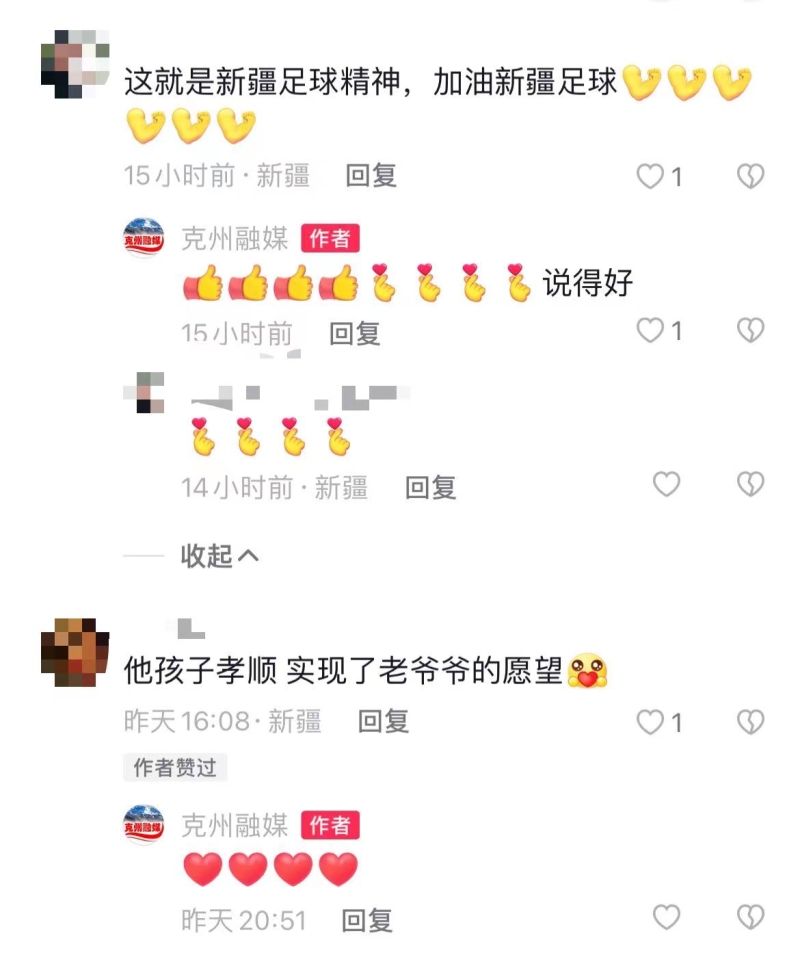Reply to the comment from 14小时前
Image resolution: width=800 pixels, height=955 pixels.
pos(430,488)
